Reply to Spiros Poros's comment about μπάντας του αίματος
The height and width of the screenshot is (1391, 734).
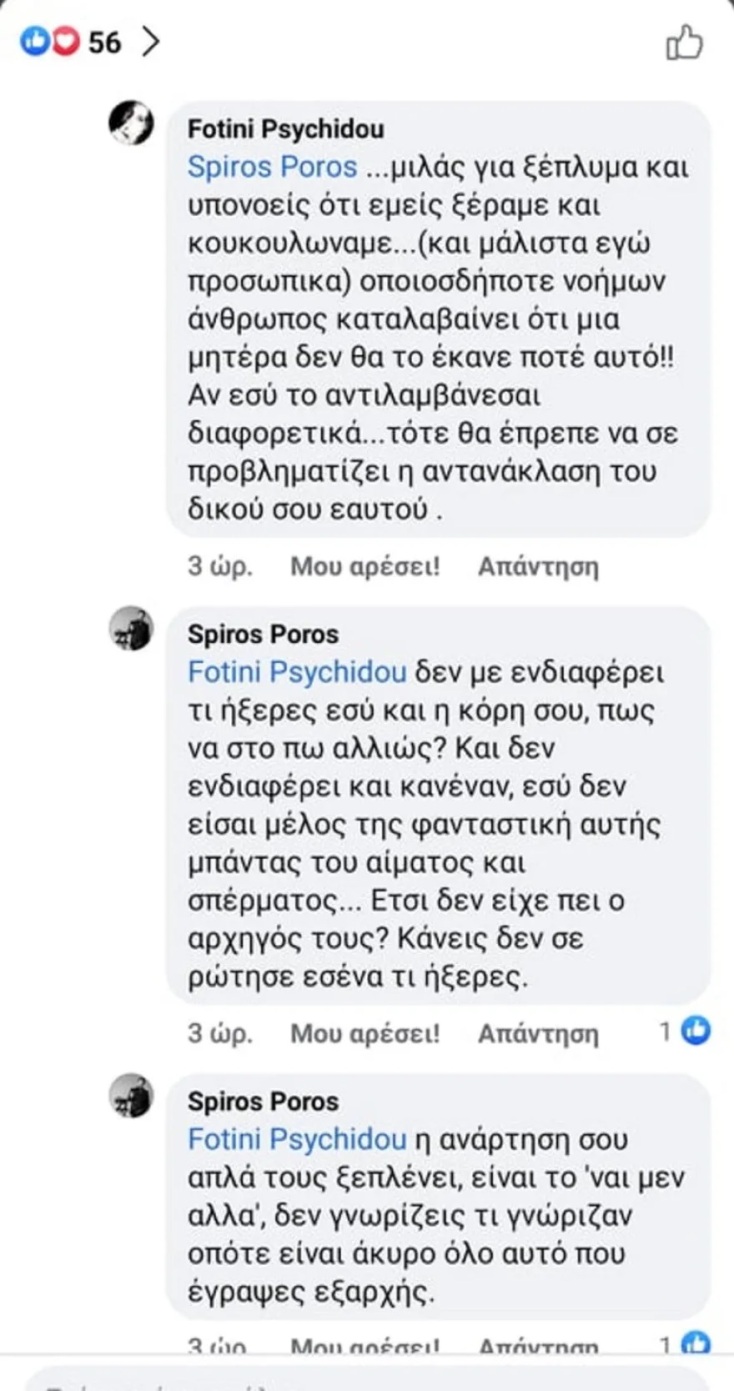pyautogui.click(x=538, y=1033)
